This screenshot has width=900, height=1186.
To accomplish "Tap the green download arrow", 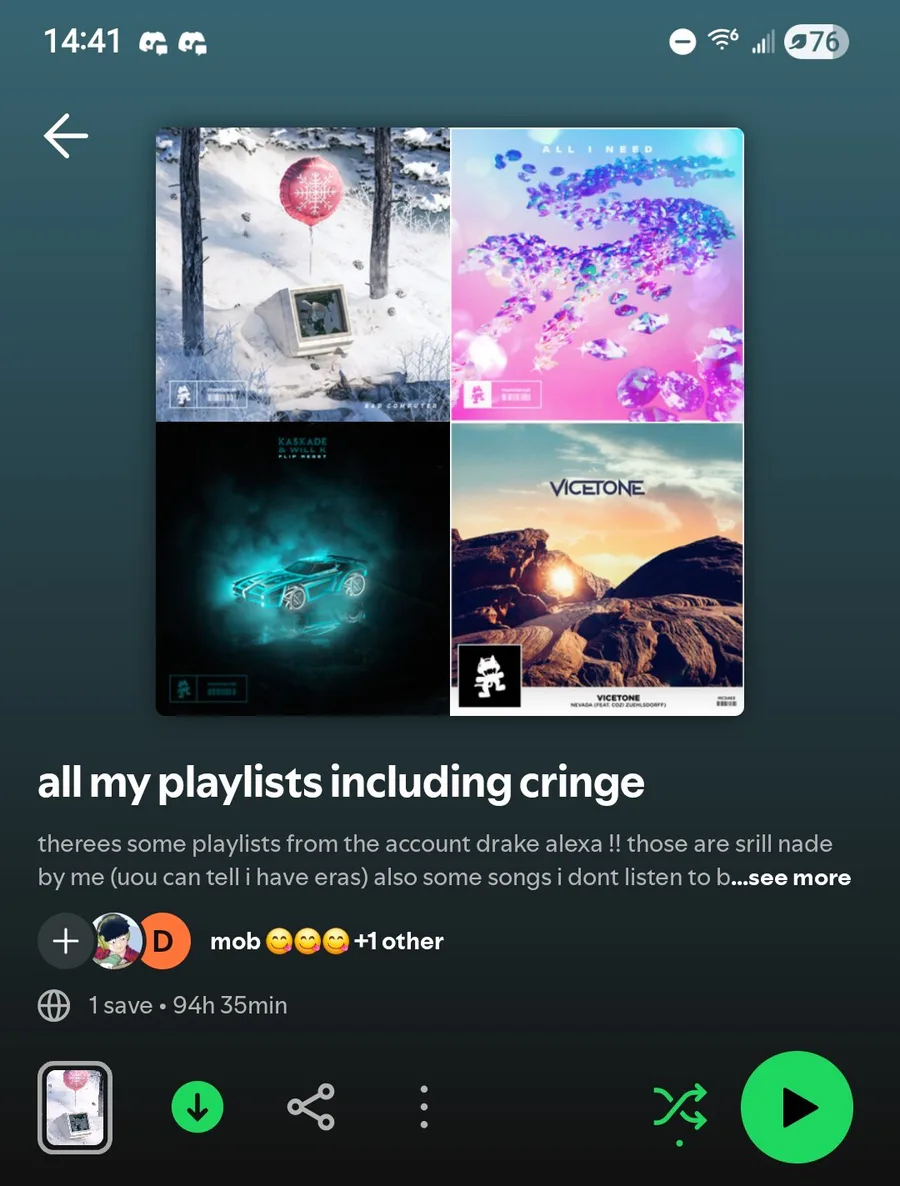I will [197, 1107].
